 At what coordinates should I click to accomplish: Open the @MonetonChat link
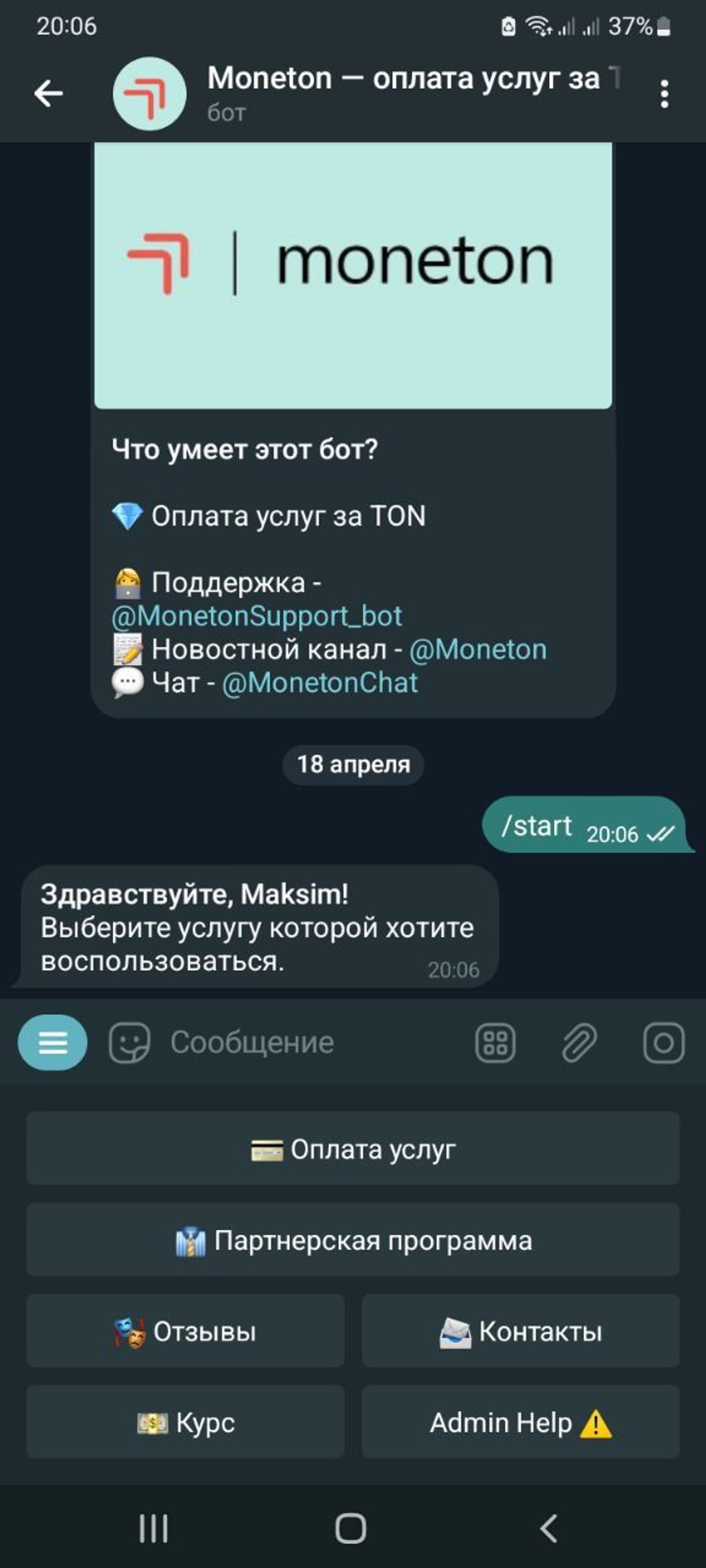tap(319, 683)
